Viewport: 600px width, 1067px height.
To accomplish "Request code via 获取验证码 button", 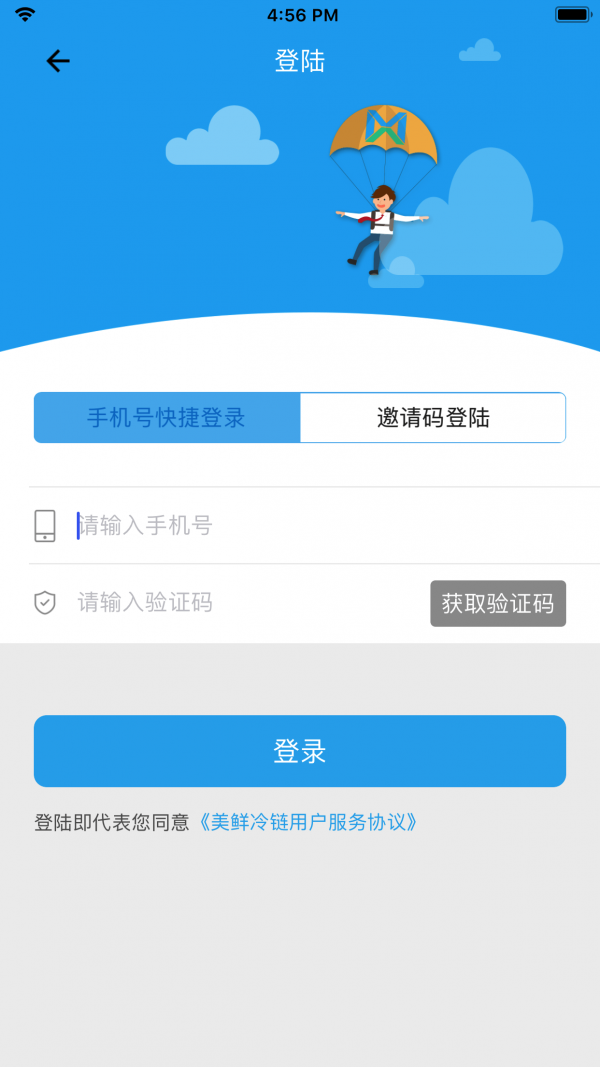I will pos(498,604).
